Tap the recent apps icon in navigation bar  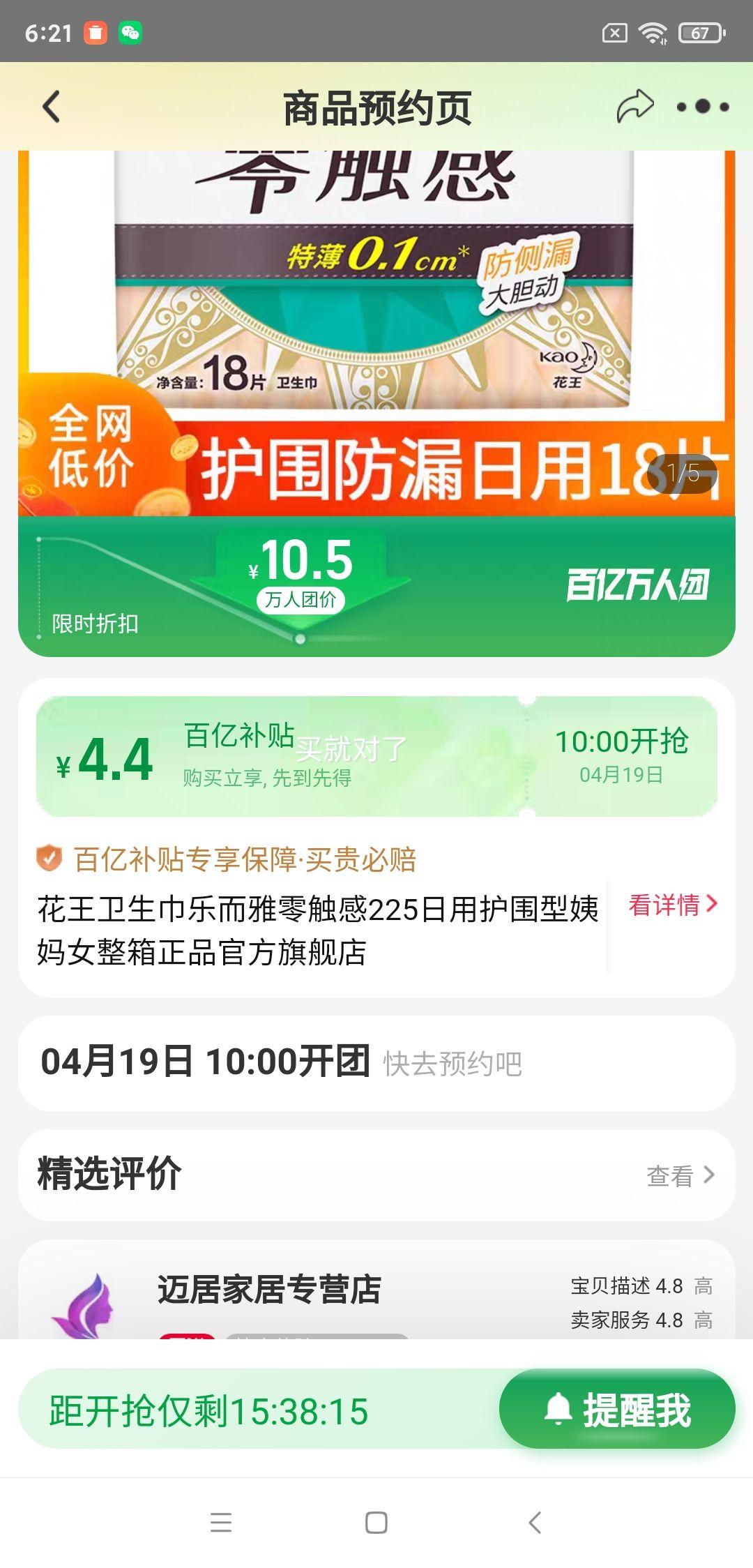click(220, 1522)
